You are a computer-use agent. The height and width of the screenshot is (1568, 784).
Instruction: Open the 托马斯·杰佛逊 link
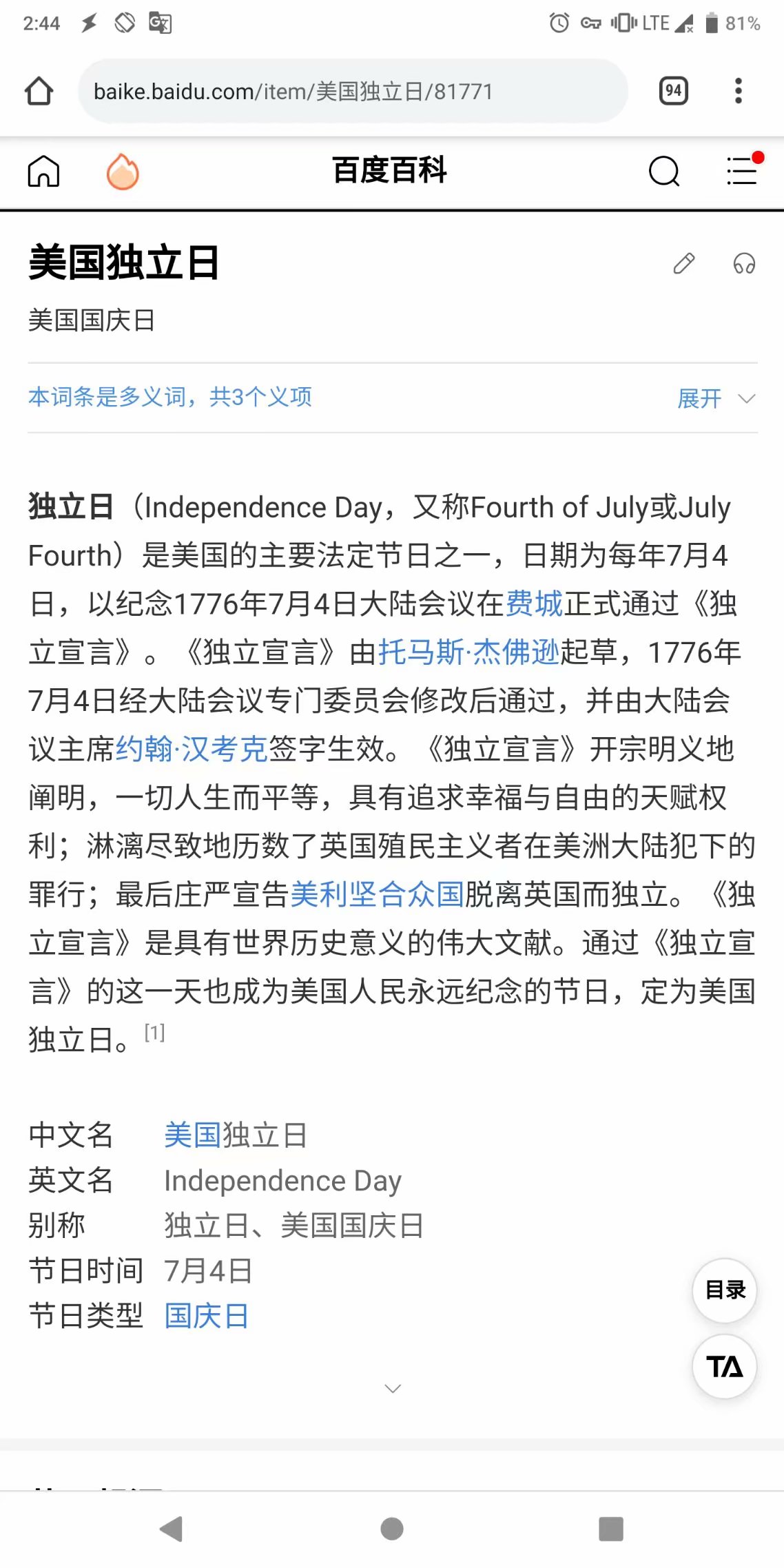coord(468,652)
